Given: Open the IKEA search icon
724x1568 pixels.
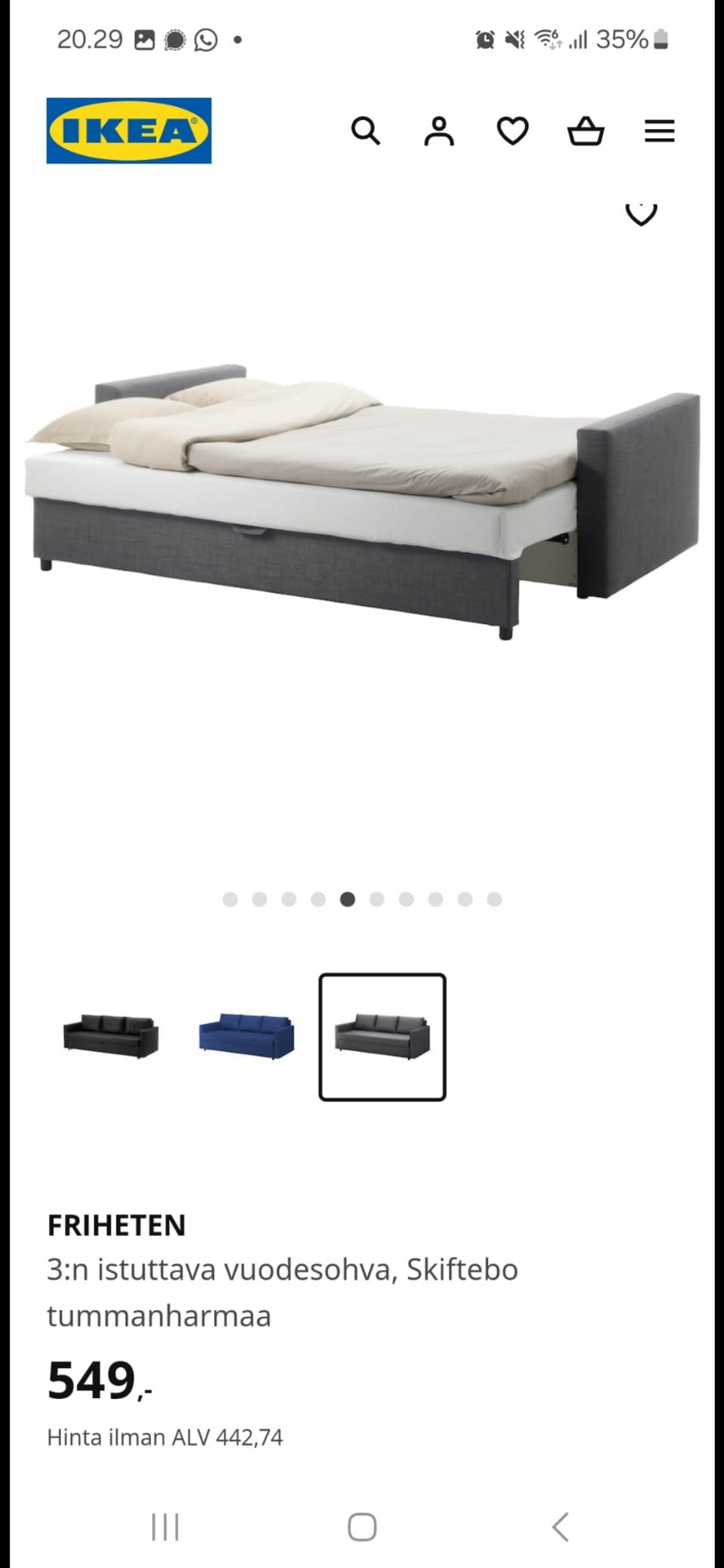Looking at the screenshot, I should [x=365, y=131].
